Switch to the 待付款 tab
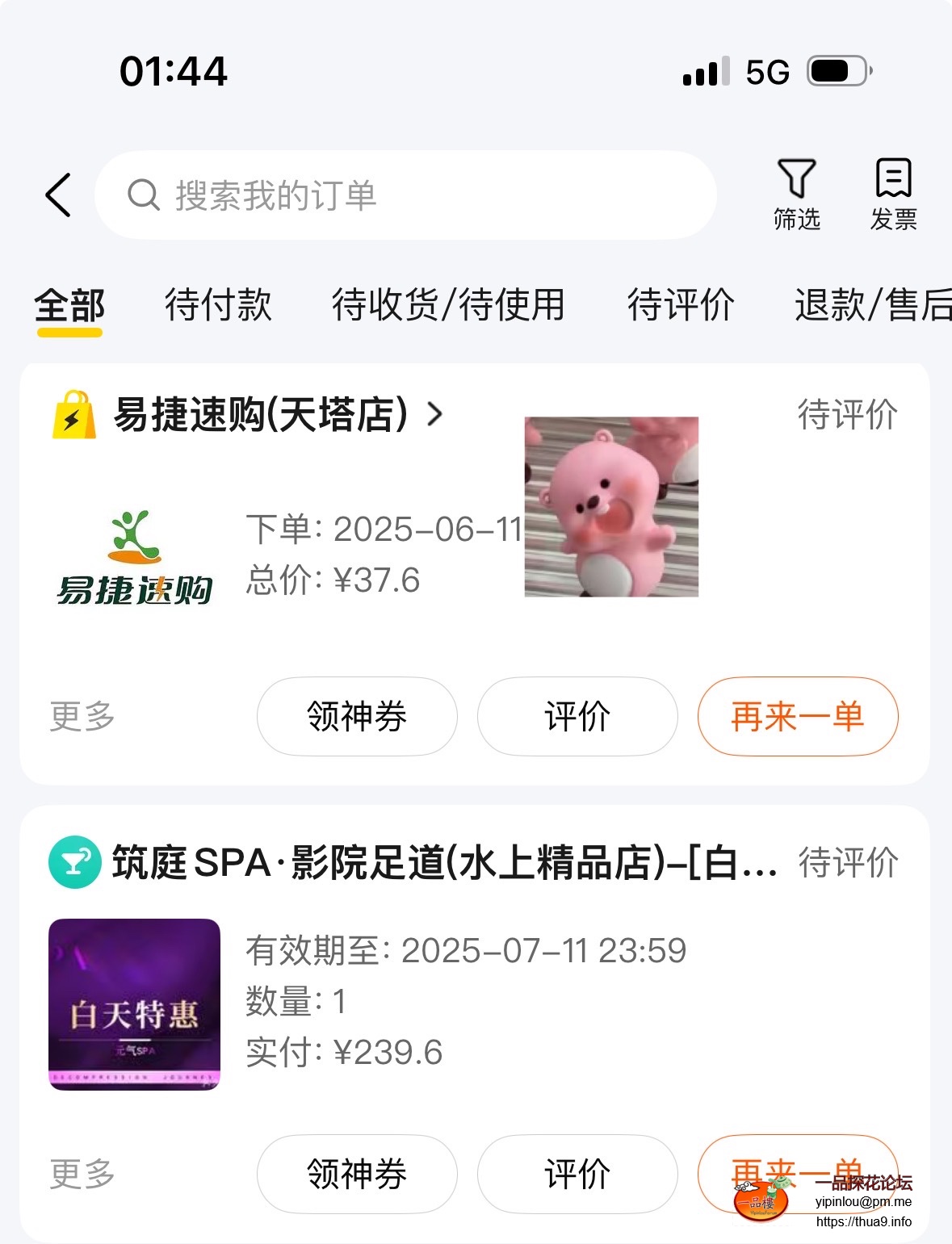Image resolution: width=952 pixels, height=1244 pixels. tap(218, 305)
